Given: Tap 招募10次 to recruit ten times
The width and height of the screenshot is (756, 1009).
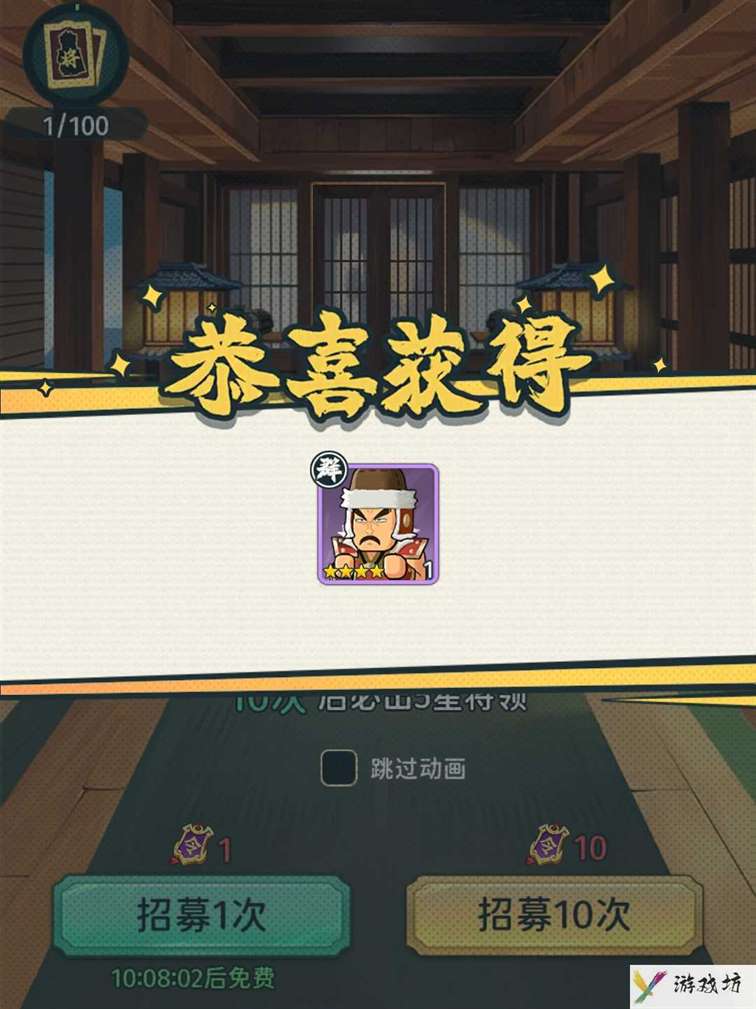Looking at the screenshot, I should 554,915.
